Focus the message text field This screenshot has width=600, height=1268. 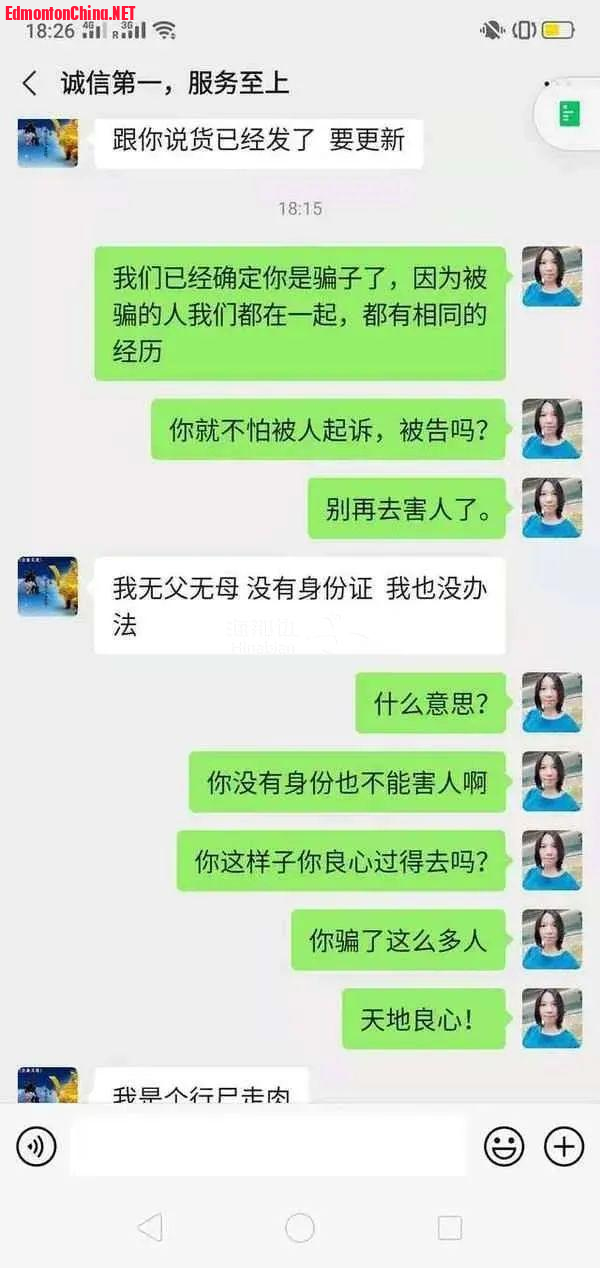point(268,1146)
